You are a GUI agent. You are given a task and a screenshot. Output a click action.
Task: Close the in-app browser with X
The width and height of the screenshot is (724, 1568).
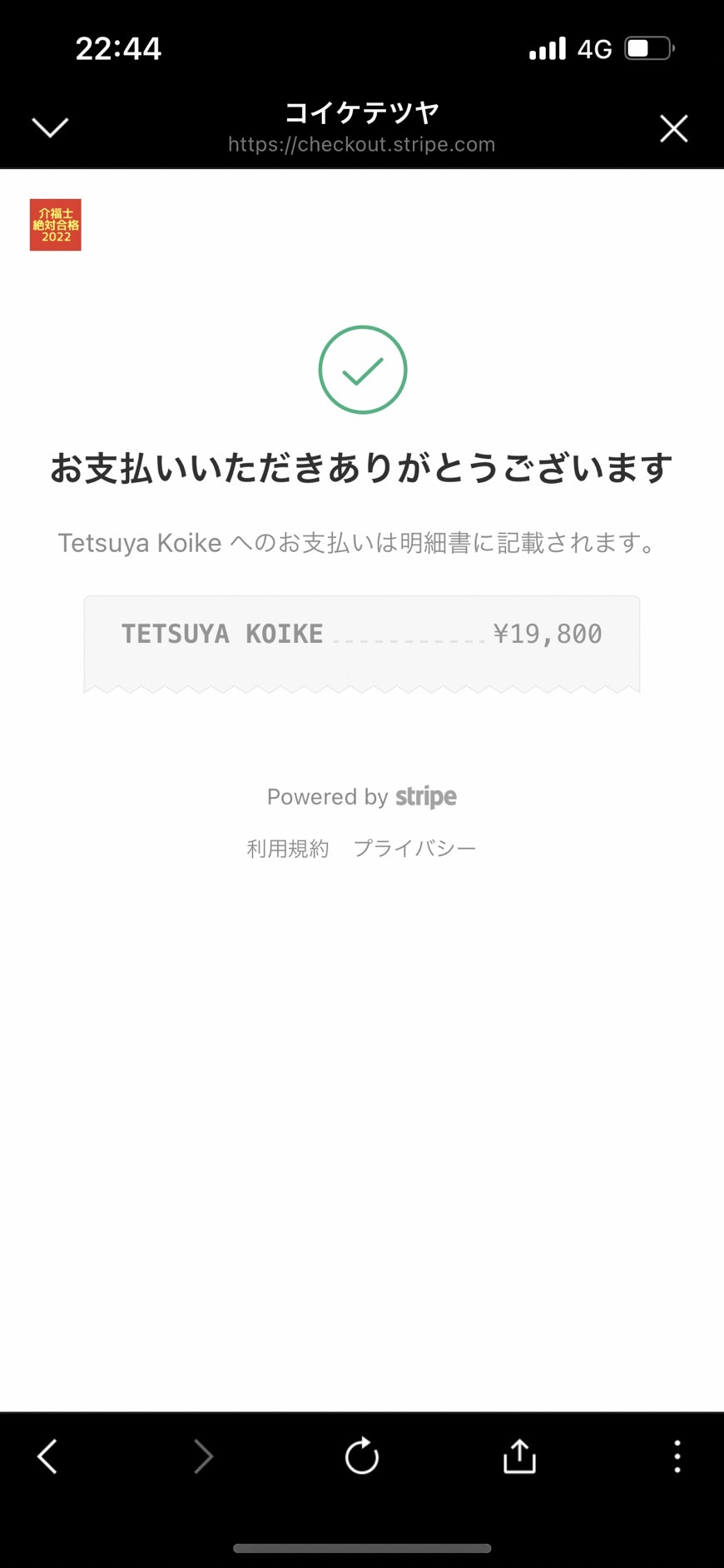coord(673,129)
